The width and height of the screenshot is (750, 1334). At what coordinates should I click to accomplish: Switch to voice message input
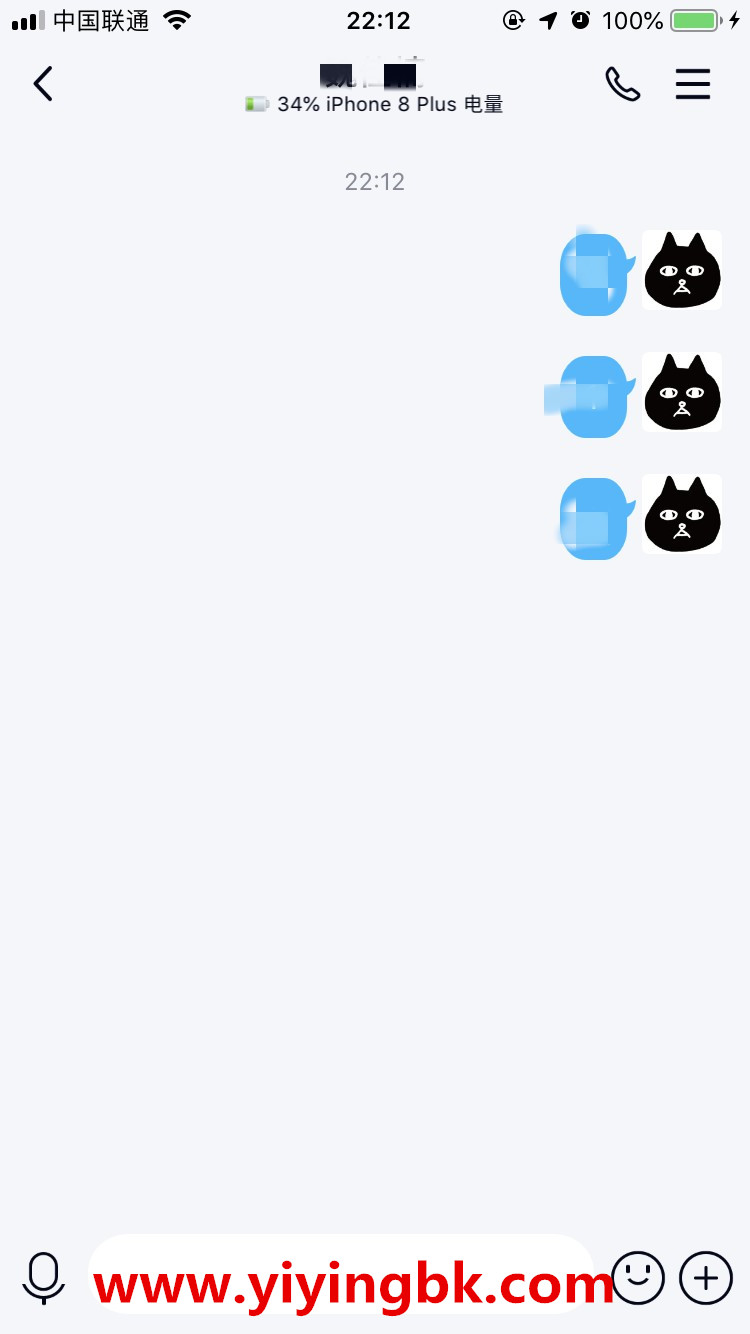(44, 1278)
